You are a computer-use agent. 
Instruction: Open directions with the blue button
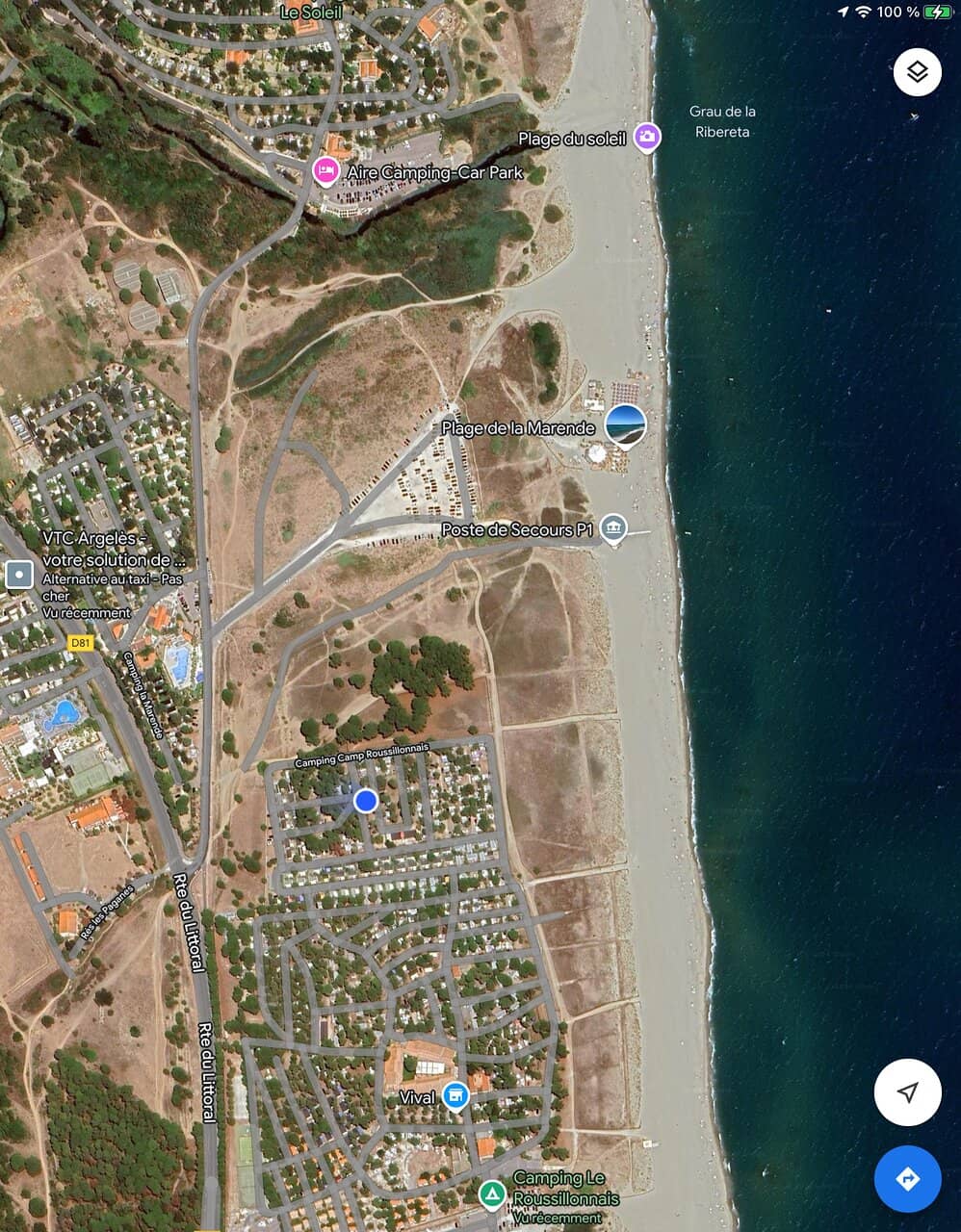pos(907,1179)
